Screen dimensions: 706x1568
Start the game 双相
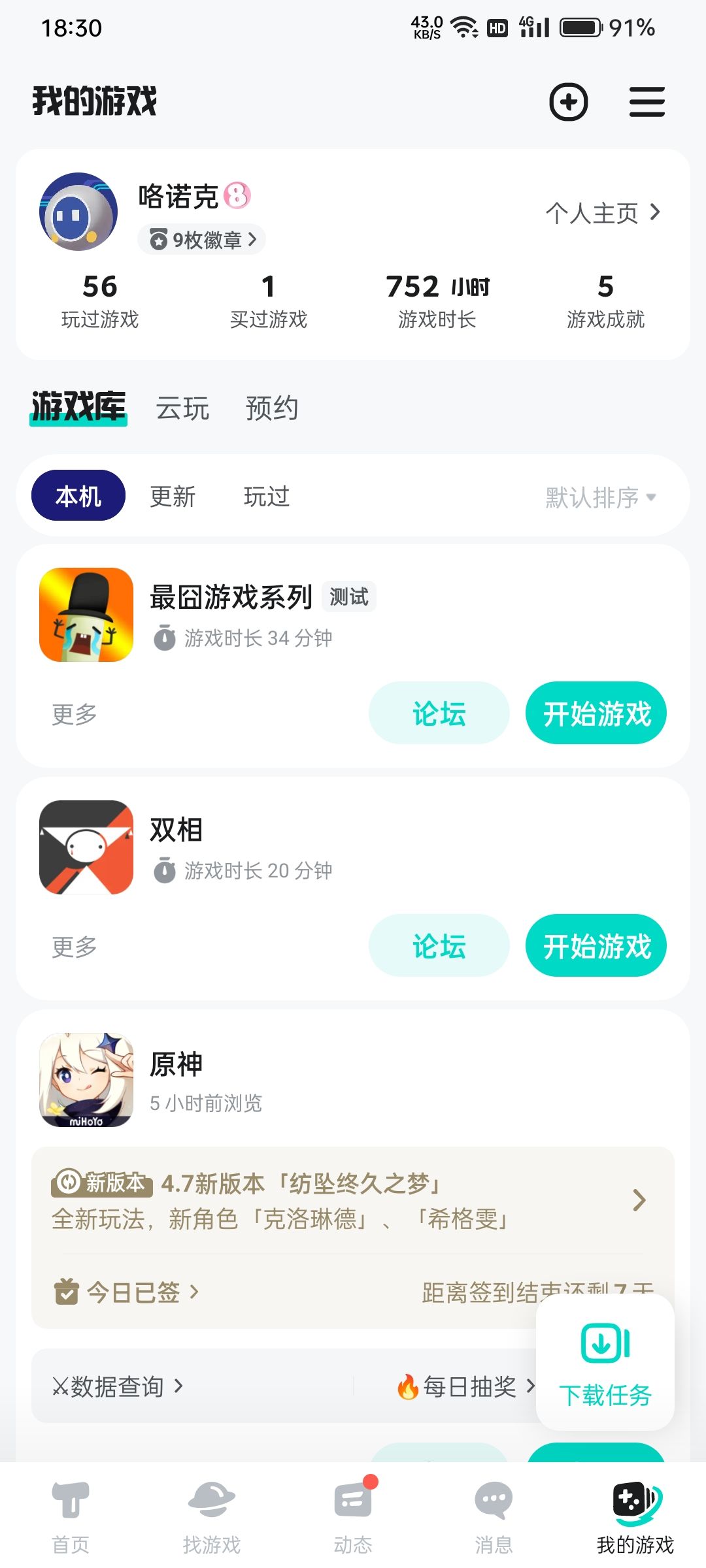point(596,945)
